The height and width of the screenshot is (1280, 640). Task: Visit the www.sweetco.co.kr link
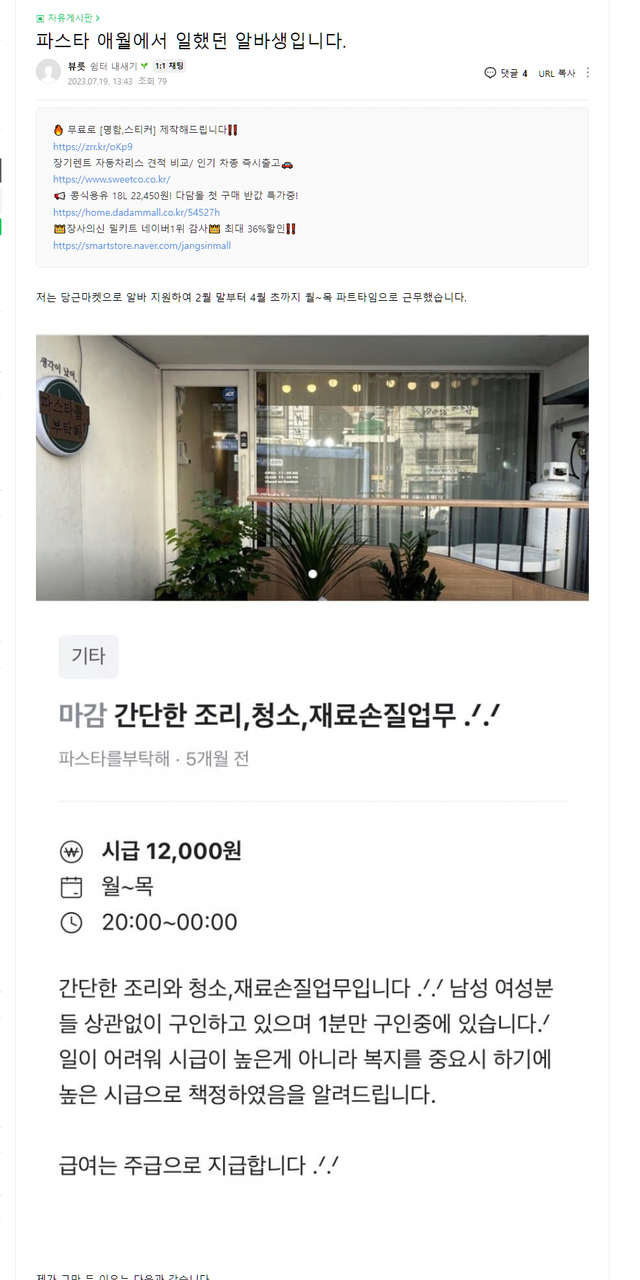coord(112,180)
